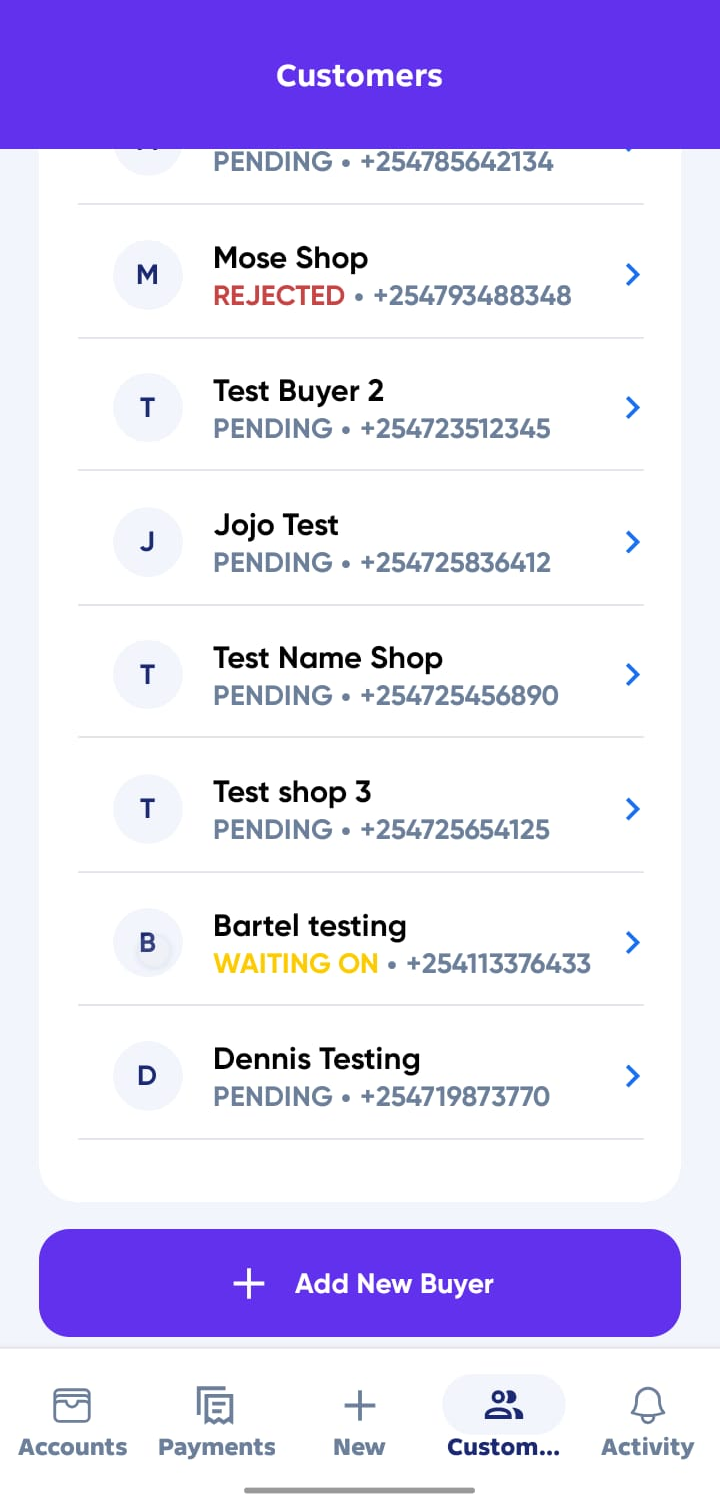Tap the New plus icon in navigation
Screen dimensions: 720x1505
(x=358, y=1404)
